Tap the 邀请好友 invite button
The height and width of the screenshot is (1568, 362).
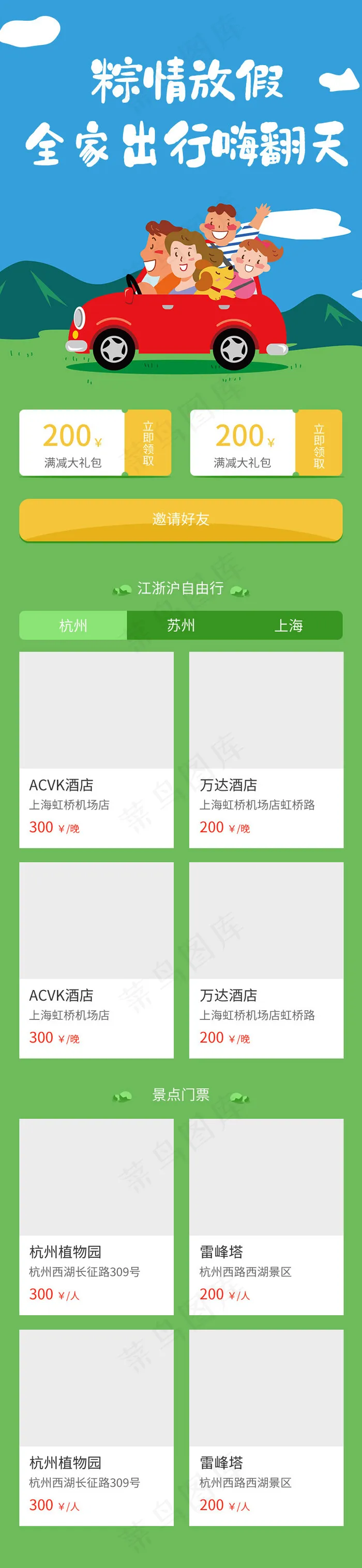point(180,520)
